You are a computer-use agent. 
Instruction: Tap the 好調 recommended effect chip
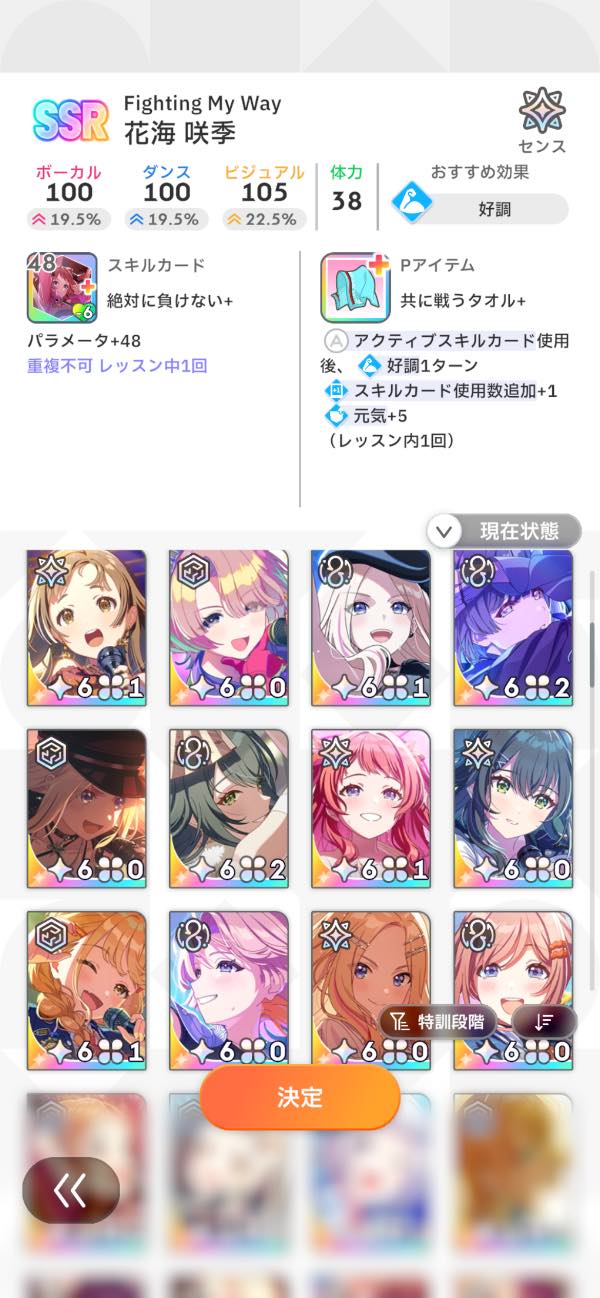(480, 209)
